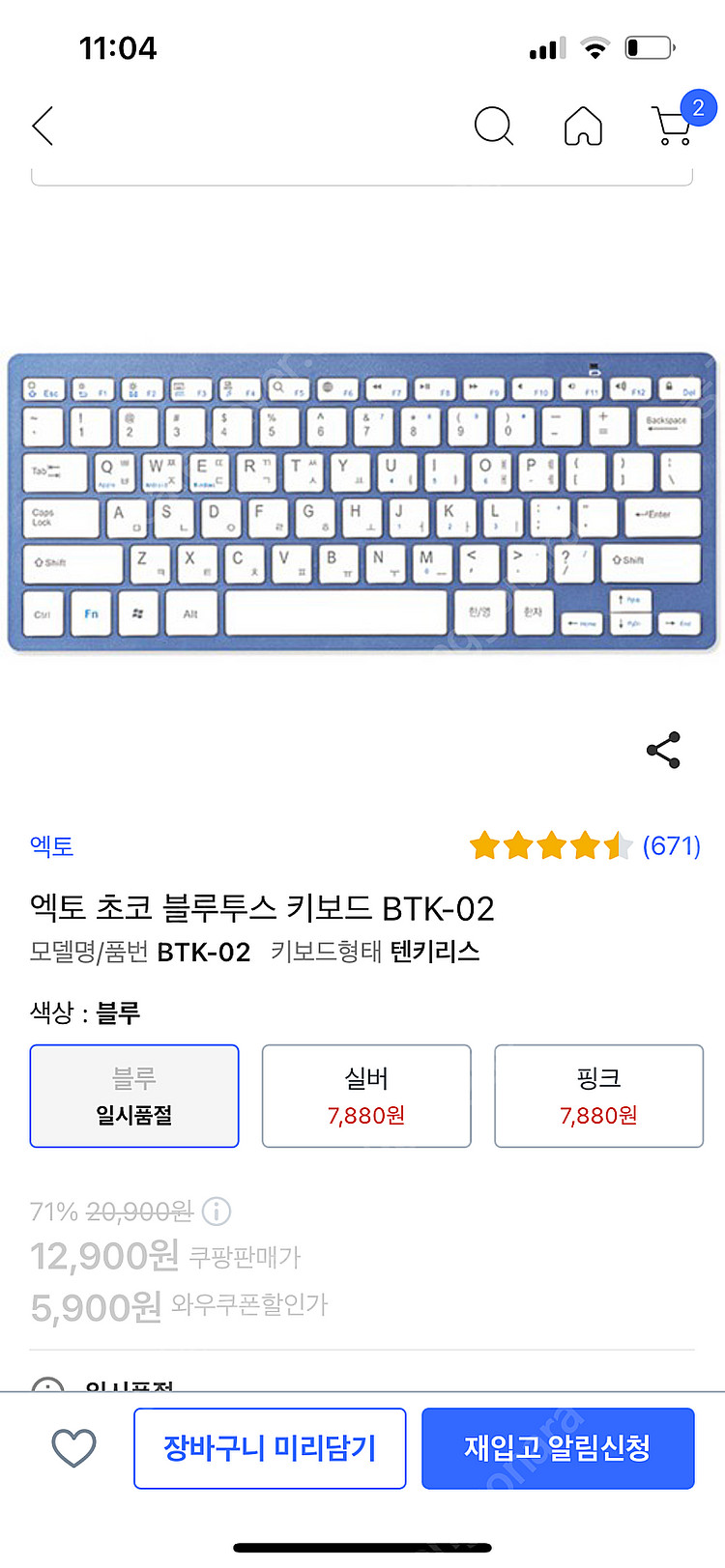Go to the home page
The width and height of the screenshot is (725, 1568).
[583, 126]
